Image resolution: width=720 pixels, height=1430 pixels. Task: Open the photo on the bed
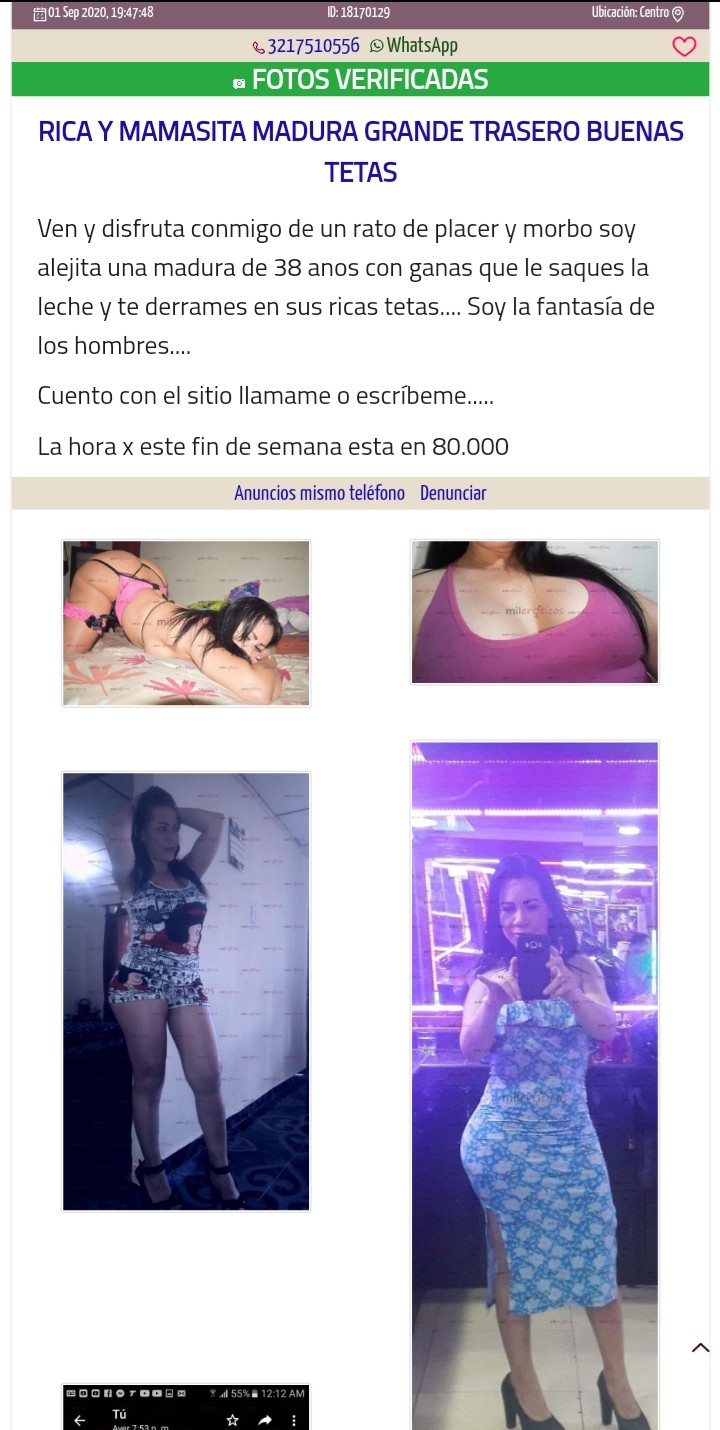(x=186, y=623)
